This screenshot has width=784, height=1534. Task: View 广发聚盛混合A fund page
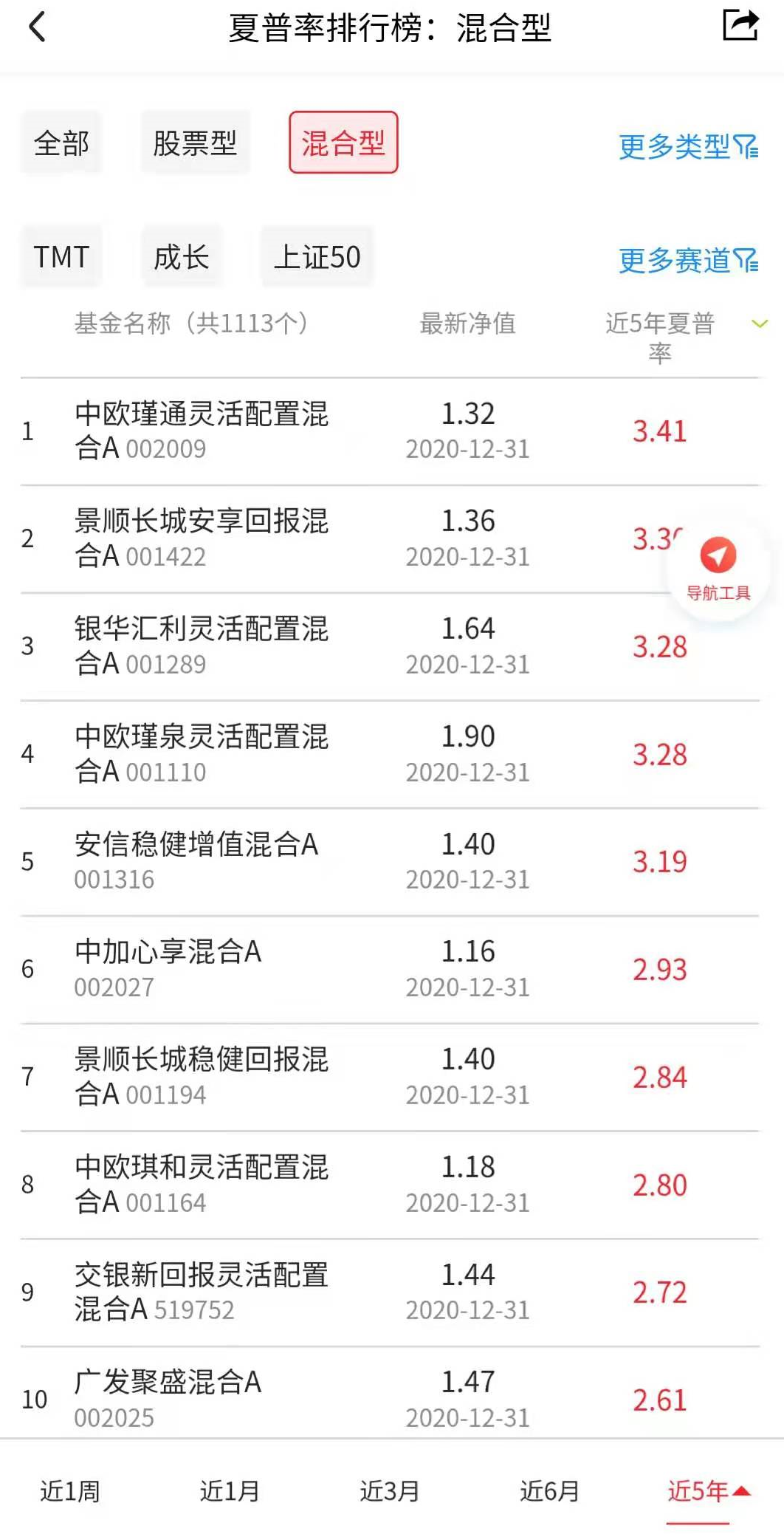pos(168,1399)
